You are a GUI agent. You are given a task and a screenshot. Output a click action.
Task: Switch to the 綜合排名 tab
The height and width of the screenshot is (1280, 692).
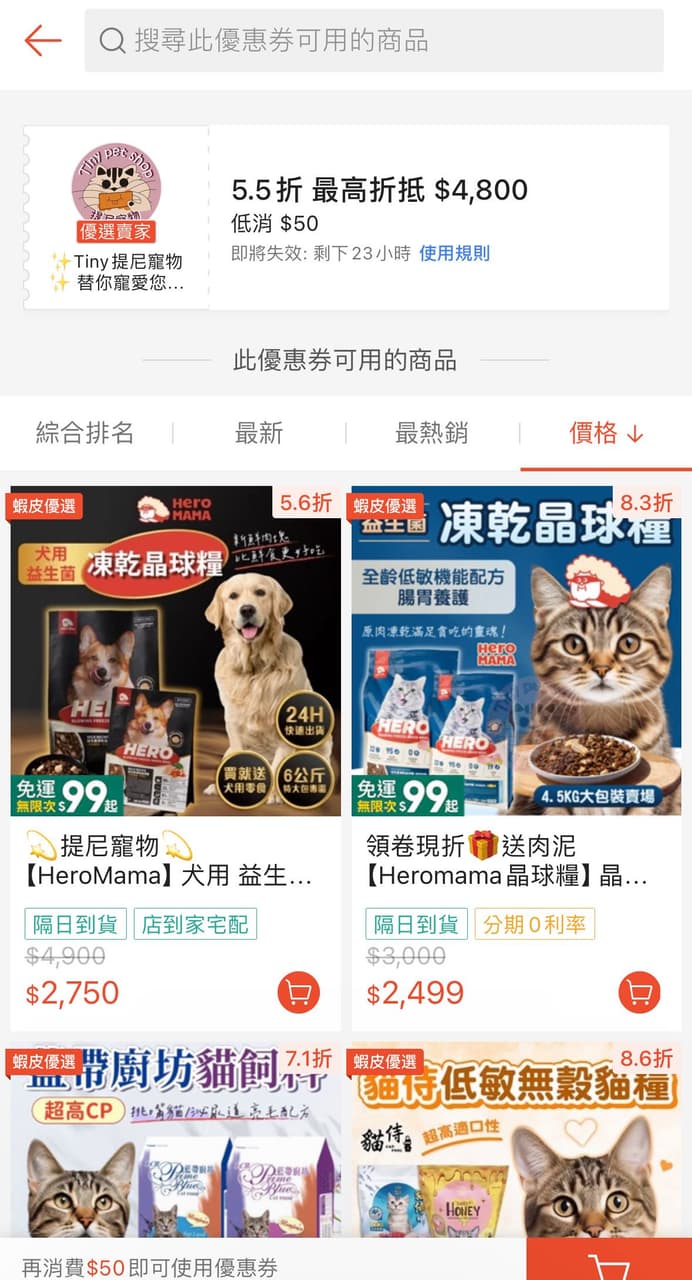[x=85, y=433]
